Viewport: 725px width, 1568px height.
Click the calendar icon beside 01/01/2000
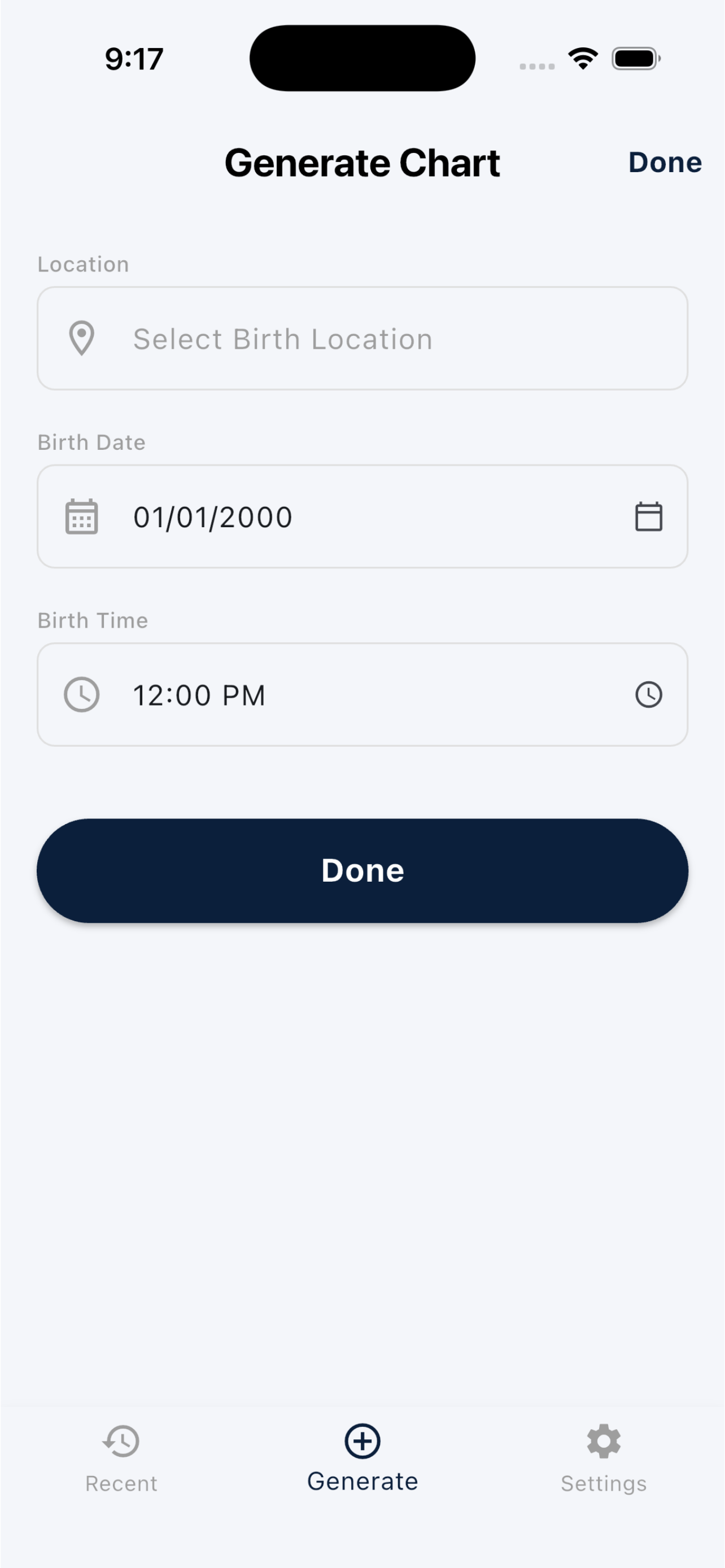coord(81,516)
